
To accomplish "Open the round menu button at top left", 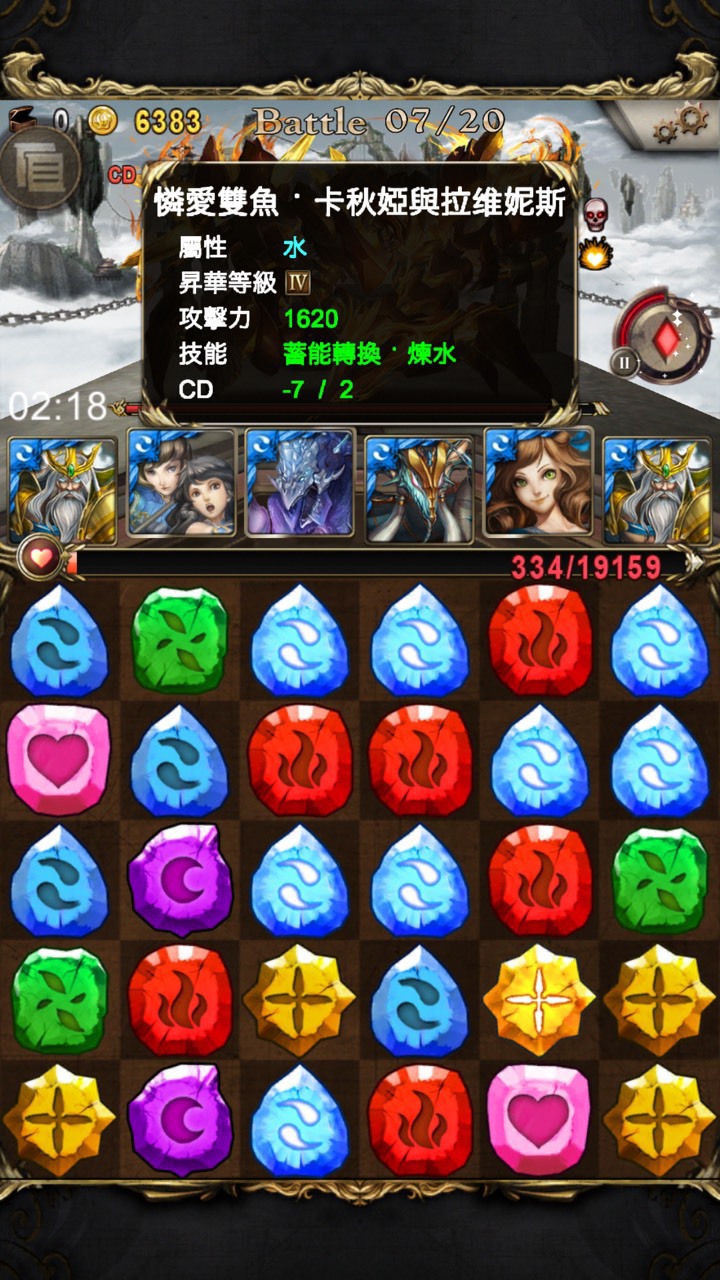I will [39, 166].
